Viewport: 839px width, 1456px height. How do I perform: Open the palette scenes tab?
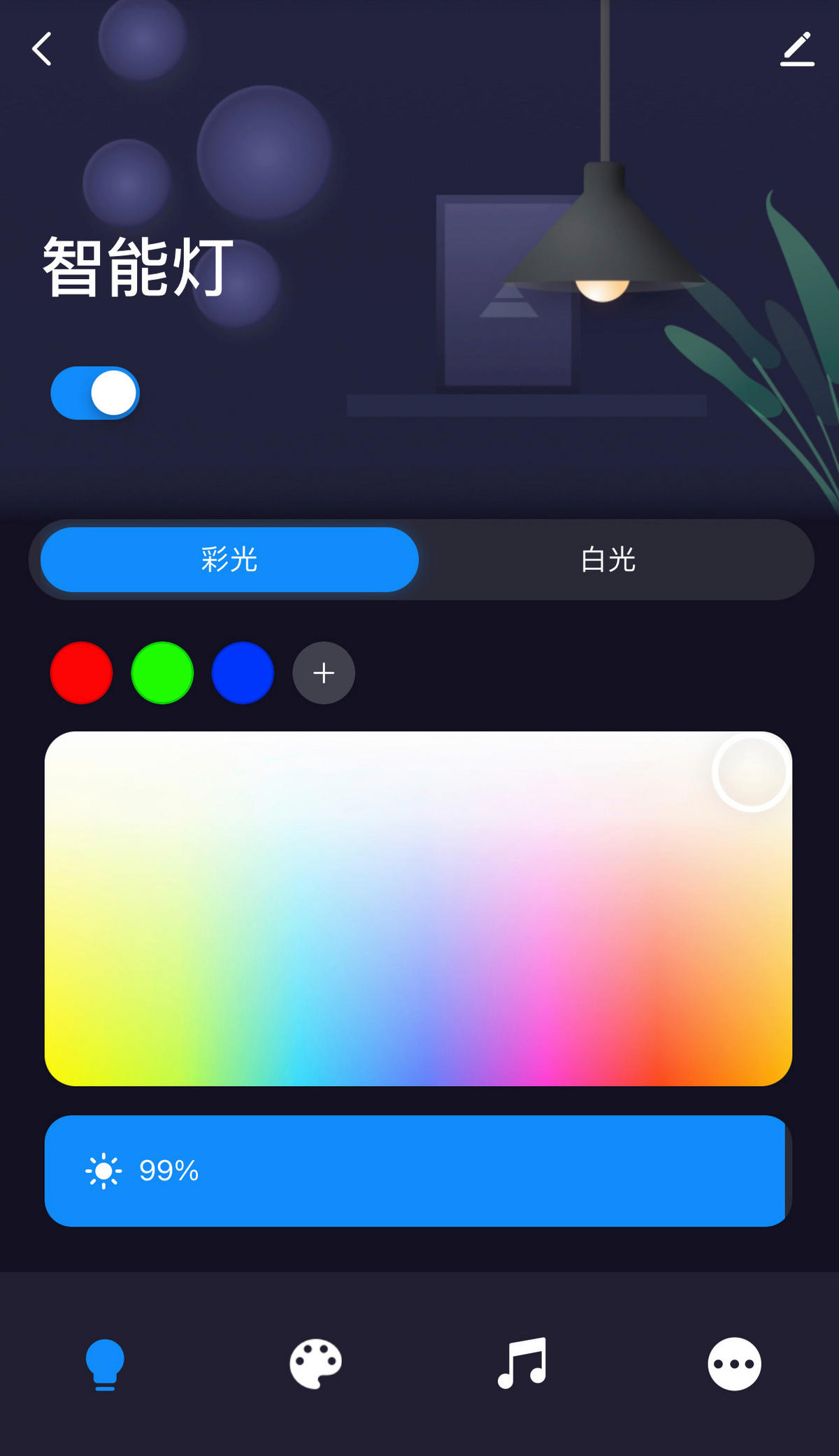pos(315,1364)
